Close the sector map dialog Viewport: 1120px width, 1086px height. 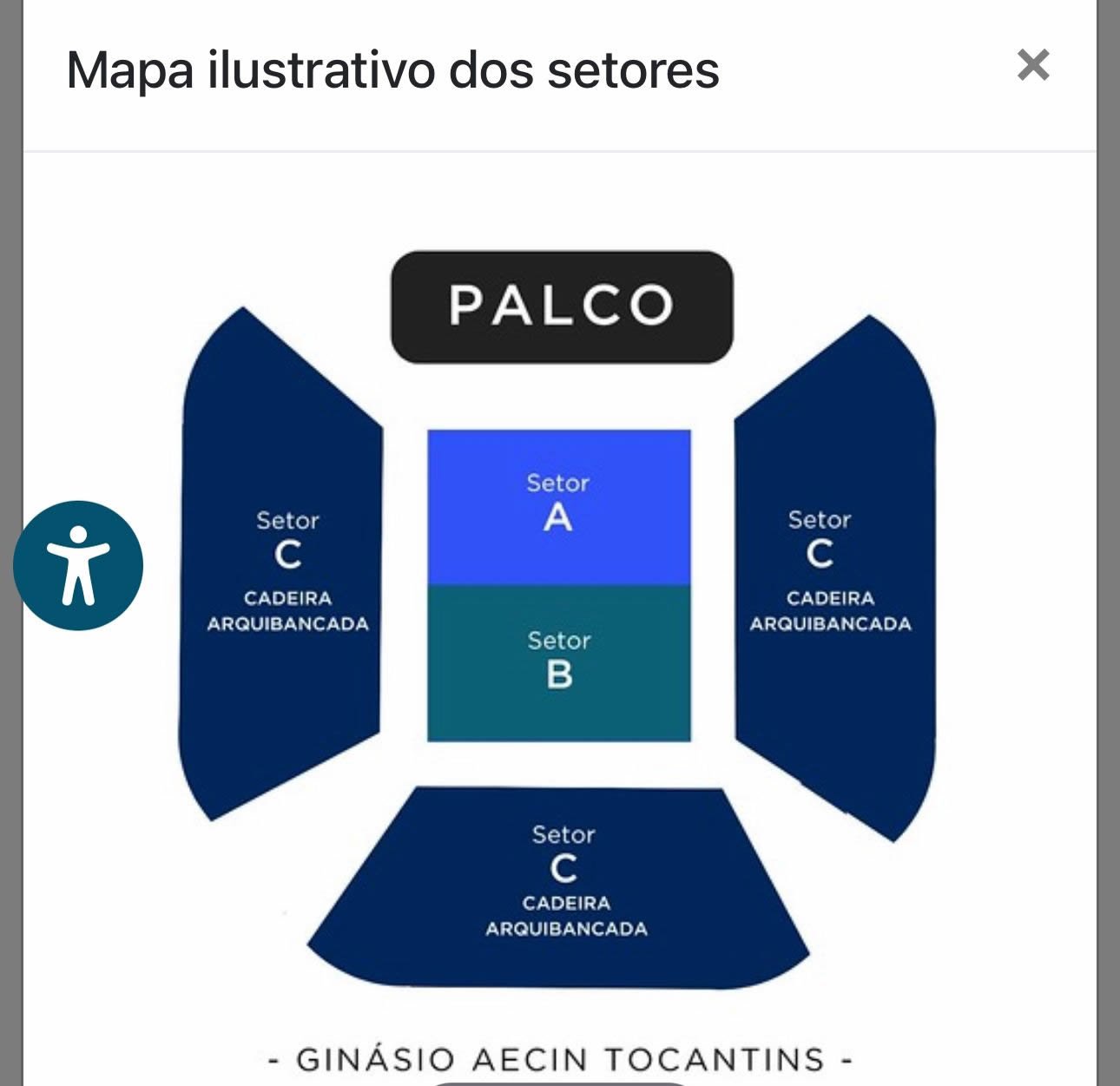[1032, 65]
